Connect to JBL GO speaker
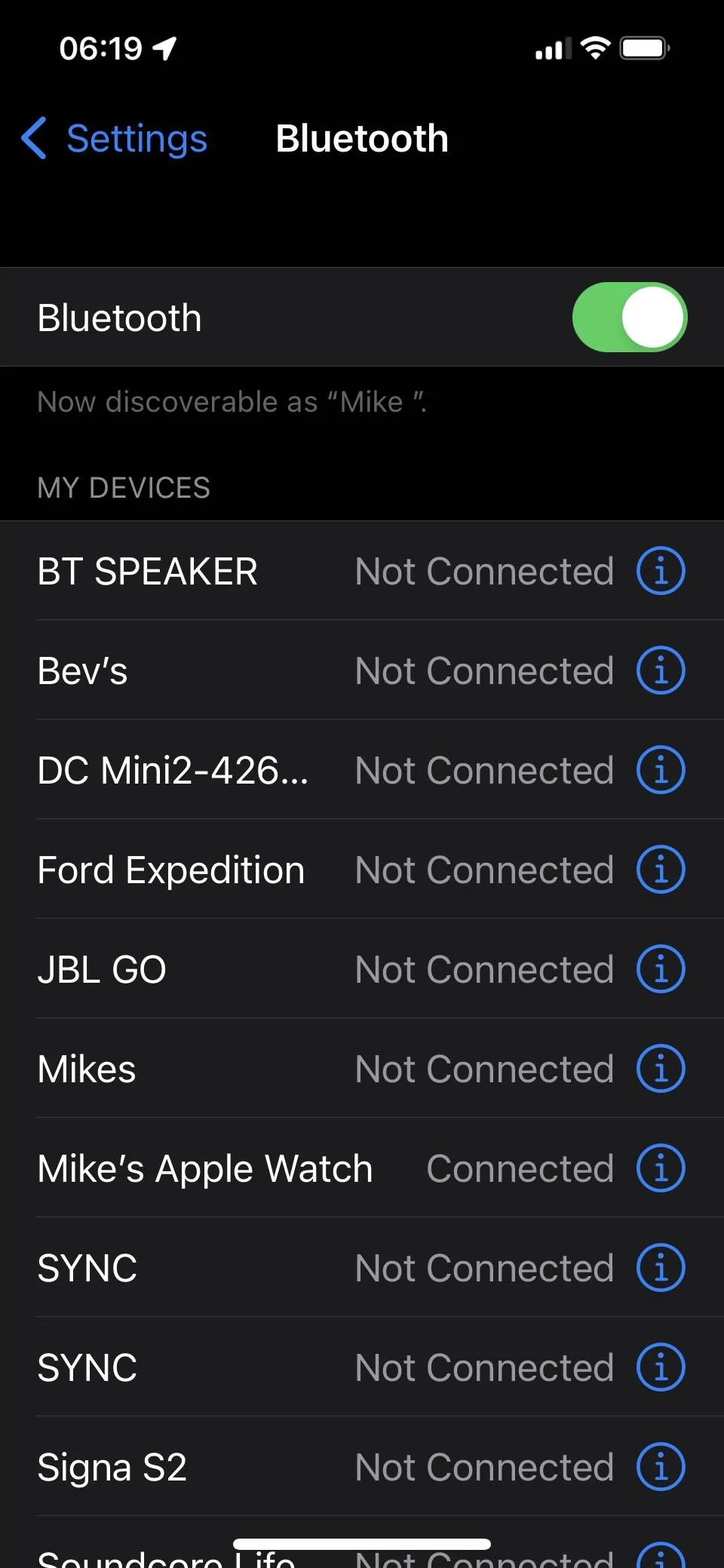The image size is (724, 1568). [226, 969]
